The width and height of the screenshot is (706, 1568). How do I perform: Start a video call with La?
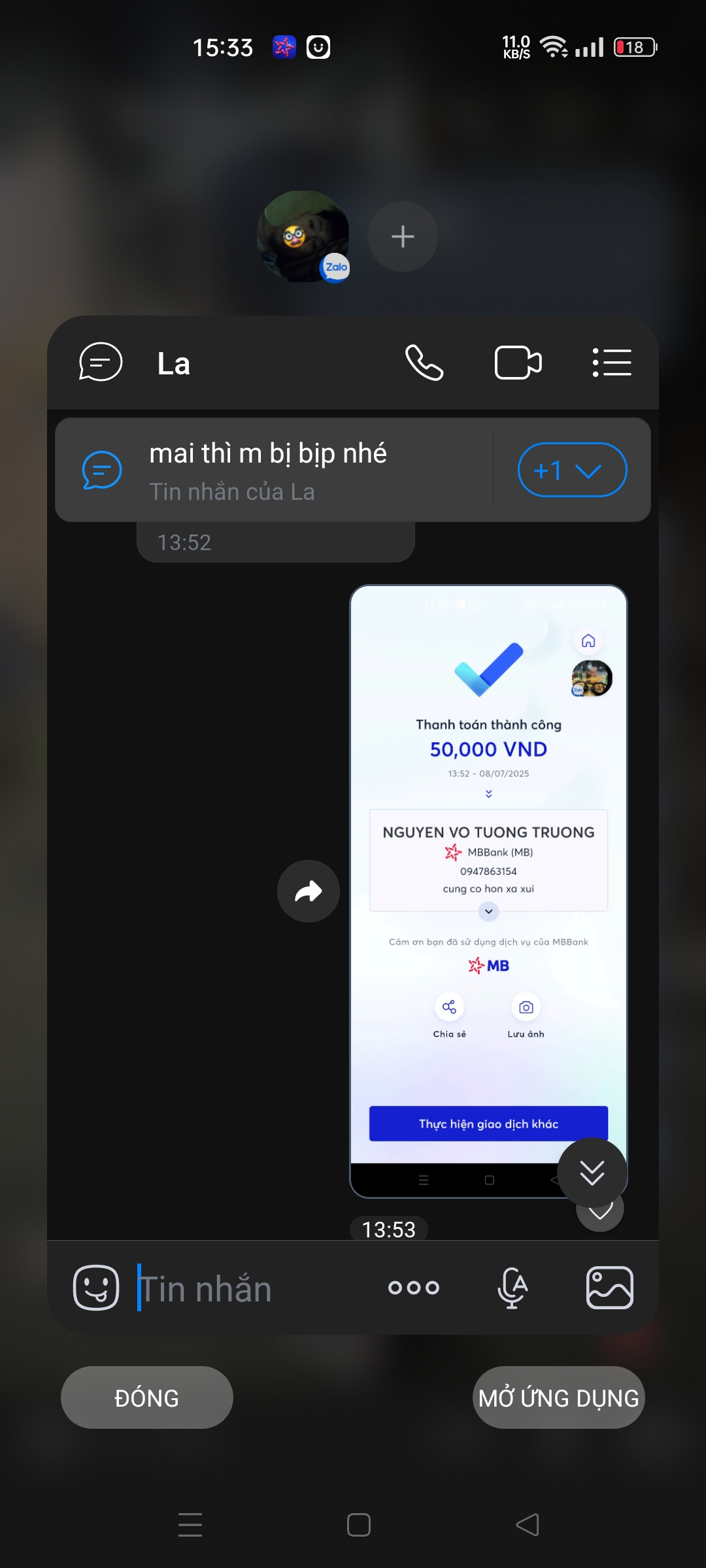click(518, 363)
